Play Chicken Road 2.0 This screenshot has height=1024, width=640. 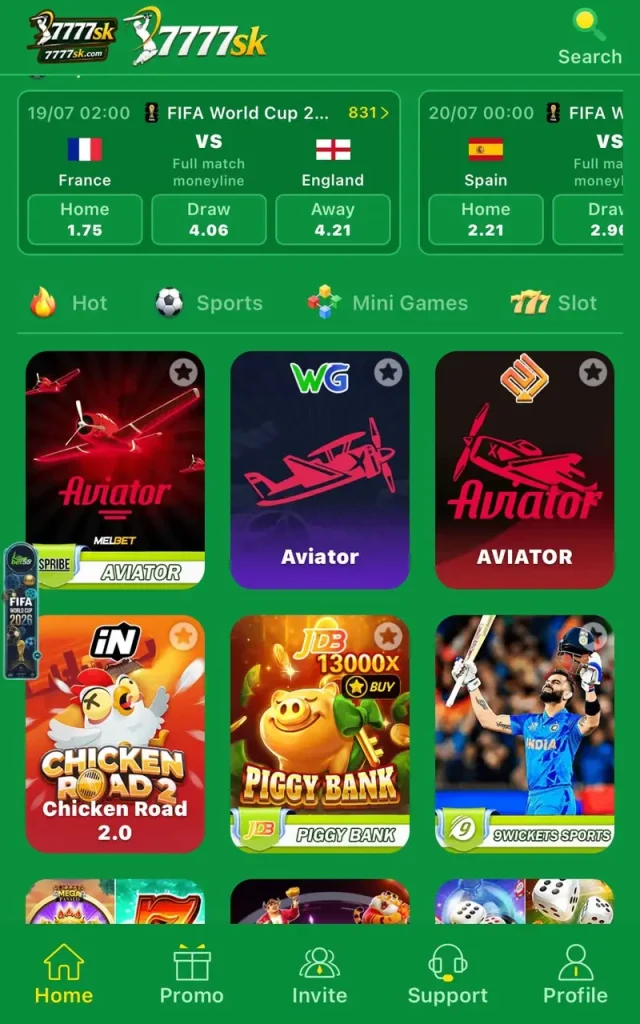pos(115,734)
